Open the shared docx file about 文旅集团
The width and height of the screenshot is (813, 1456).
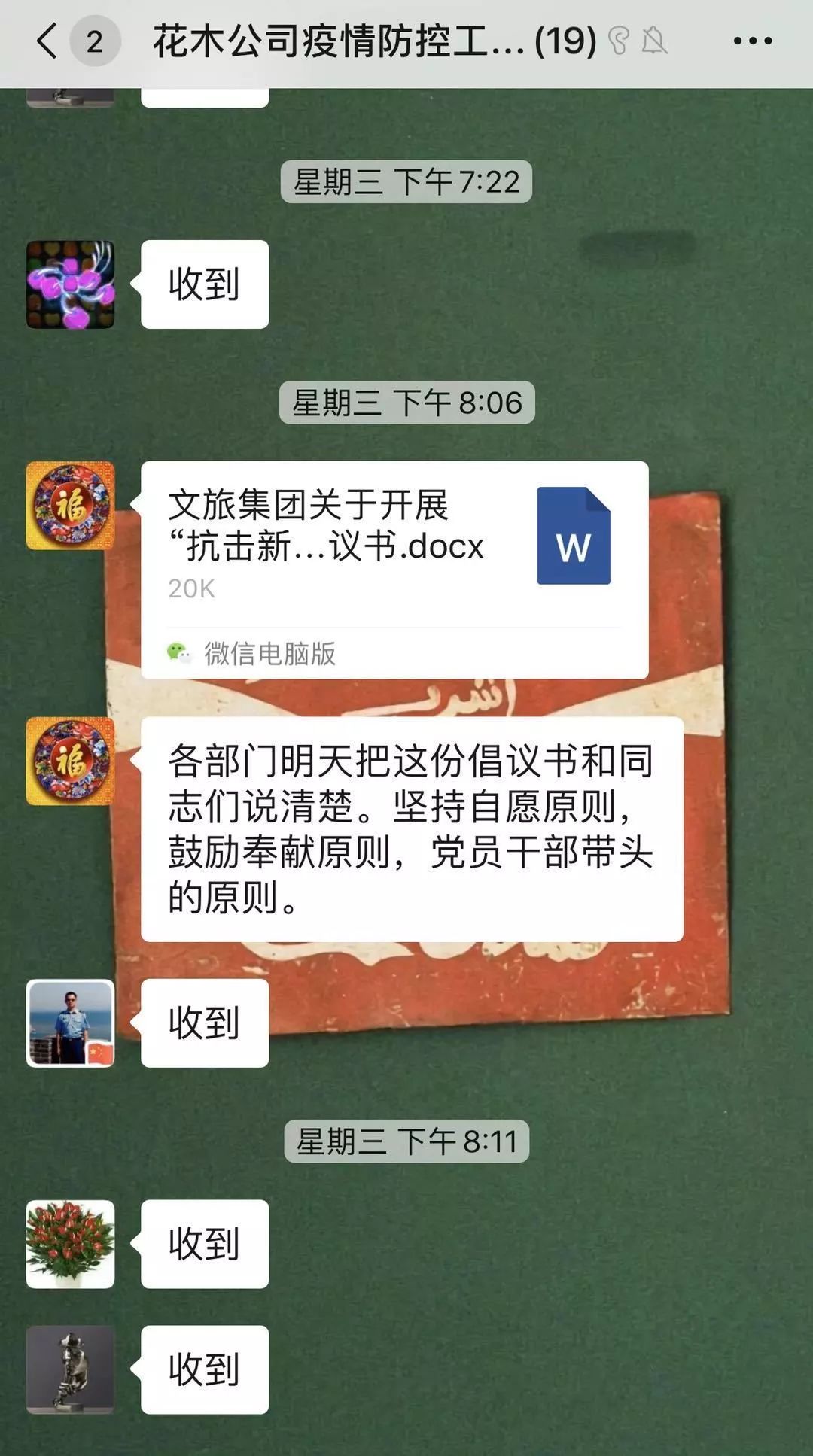(x=394, y=569)
